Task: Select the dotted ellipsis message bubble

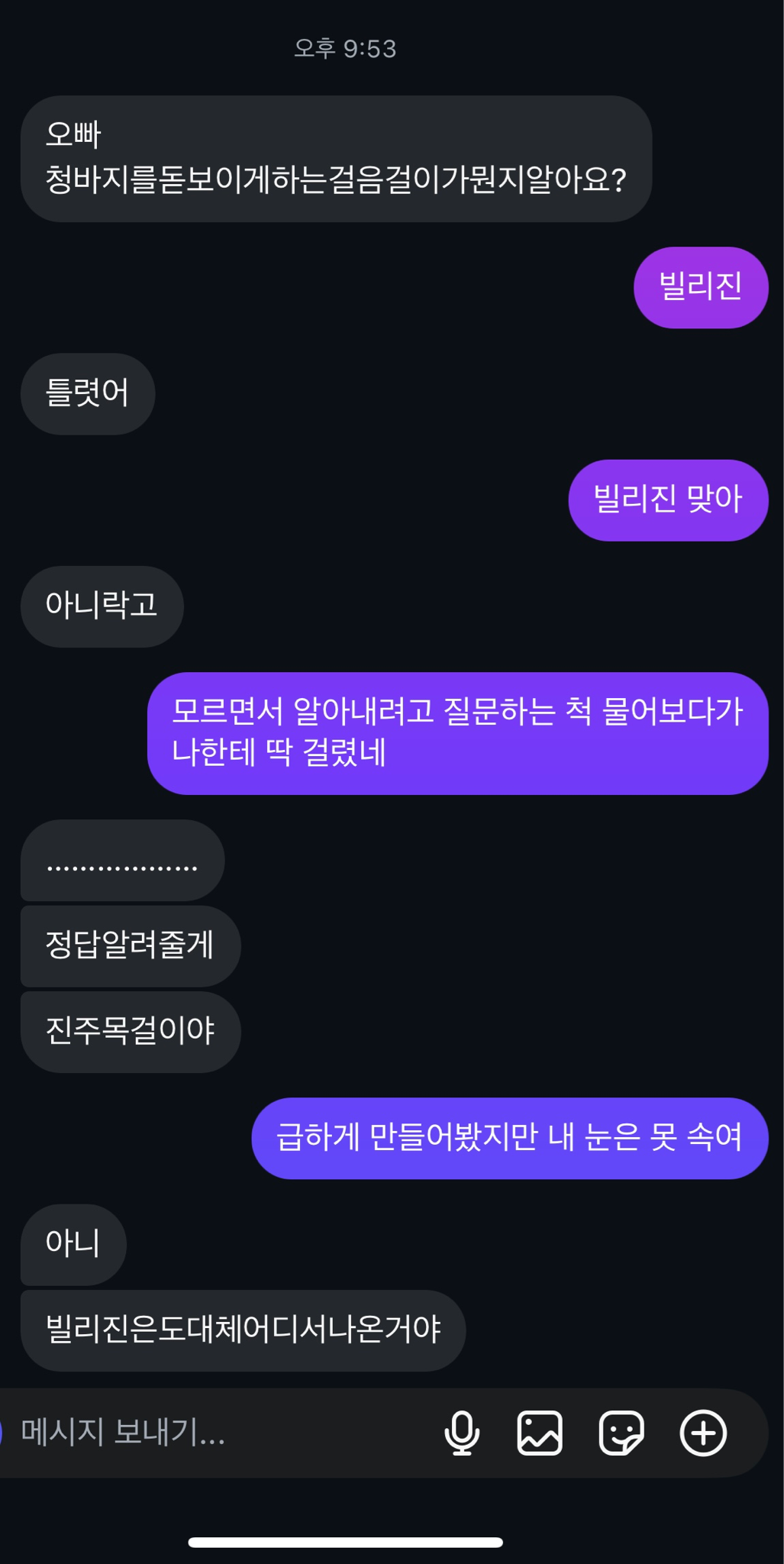Action: coord(122,861)
